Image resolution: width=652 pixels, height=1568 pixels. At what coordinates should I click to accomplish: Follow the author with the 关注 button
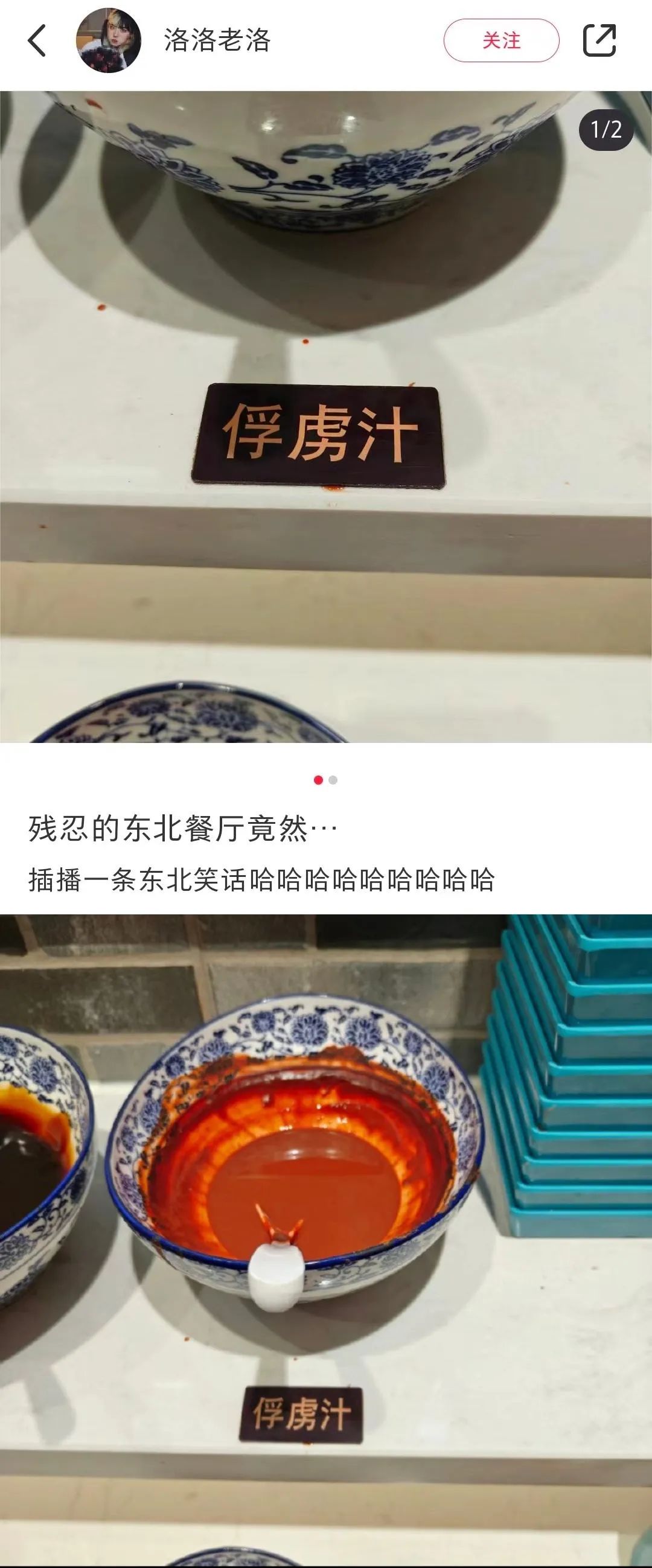500,41
